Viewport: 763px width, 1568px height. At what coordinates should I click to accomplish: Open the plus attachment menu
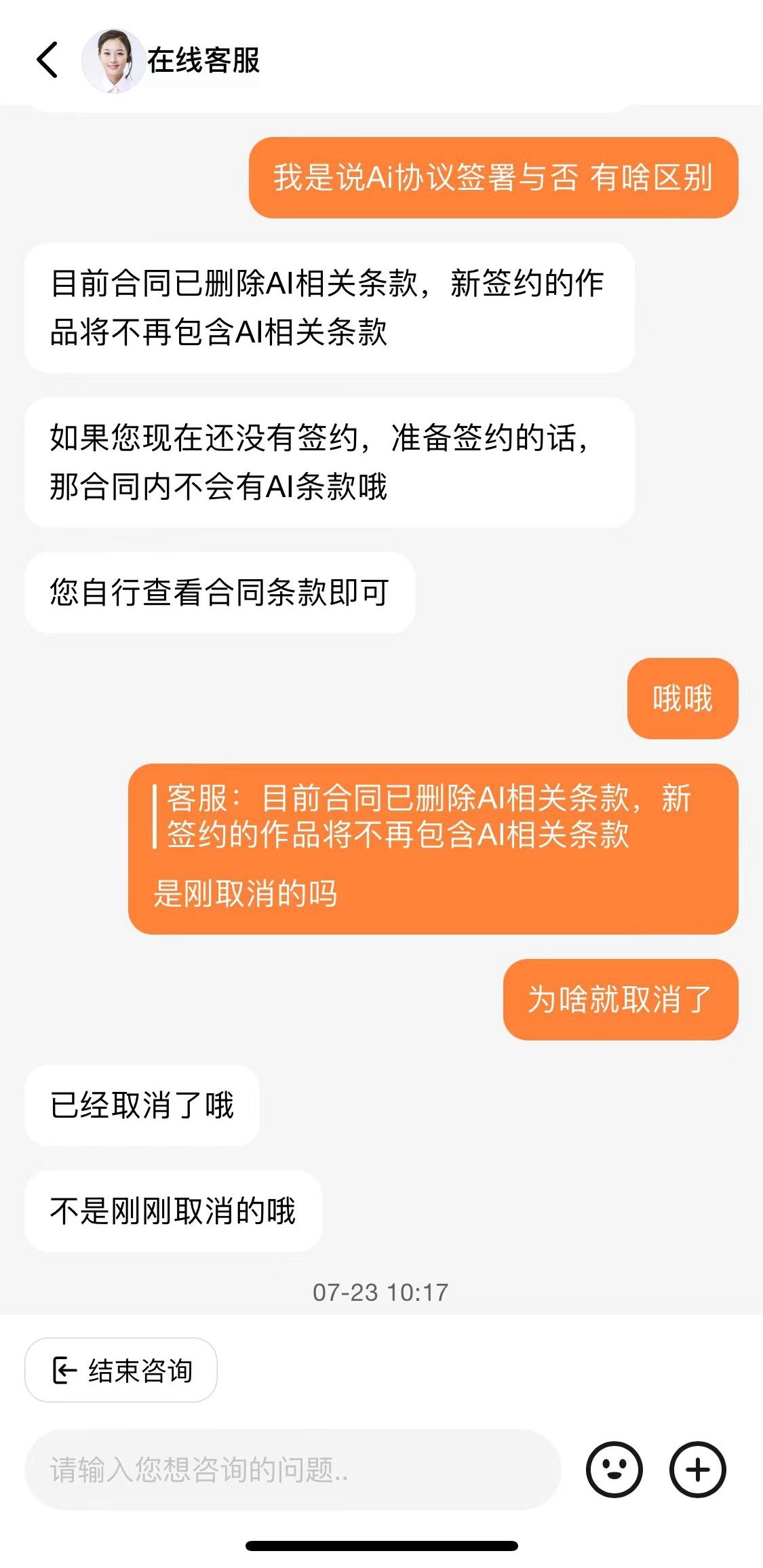(x=698, y=1469)
